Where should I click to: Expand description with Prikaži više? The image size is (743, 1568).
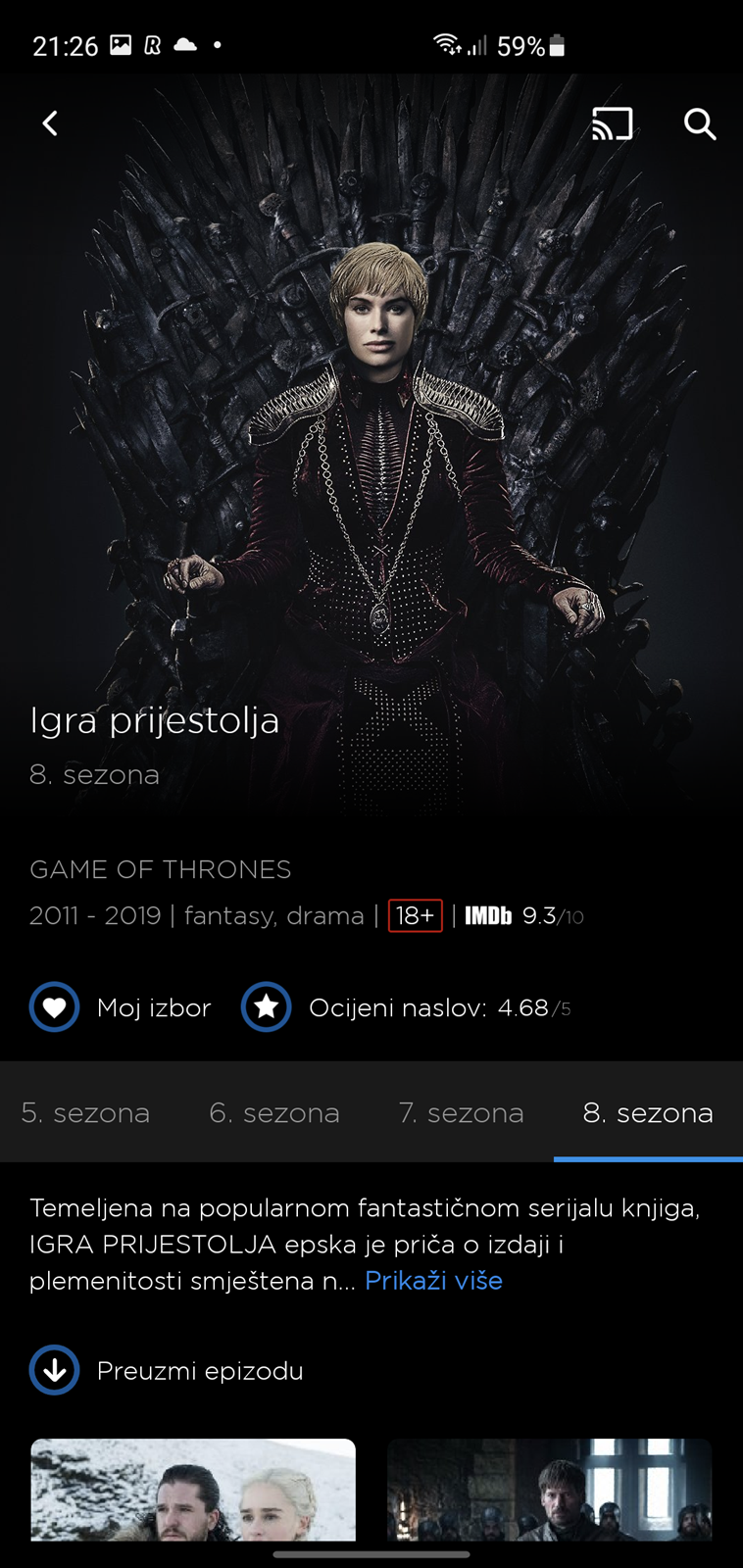point(433,1281)
